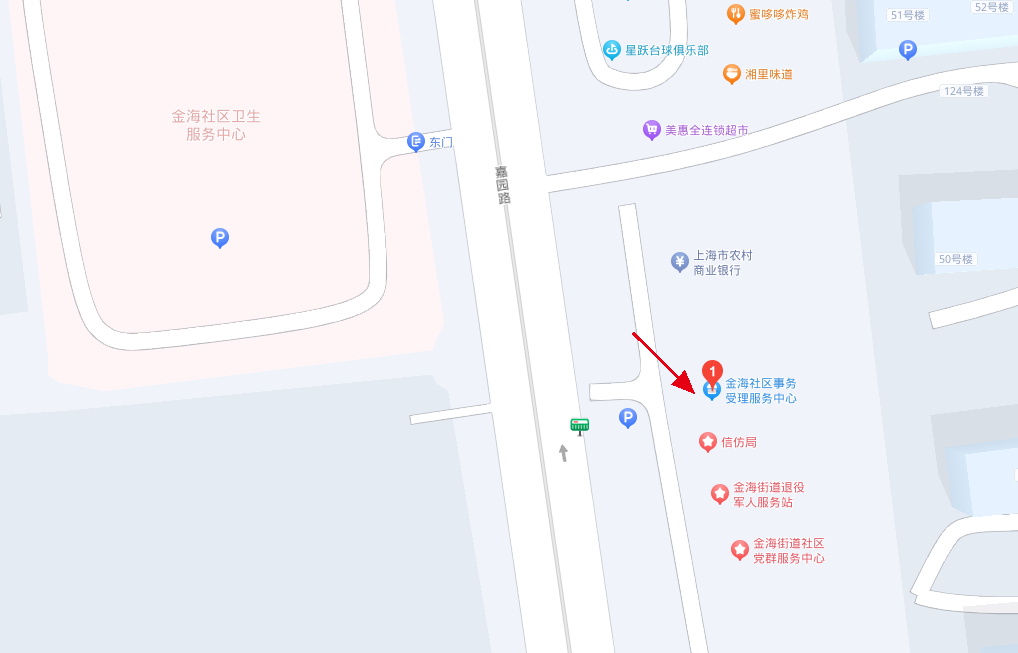
Task: Tap the 信访局 map marker
Action: [x=708, y=441]
